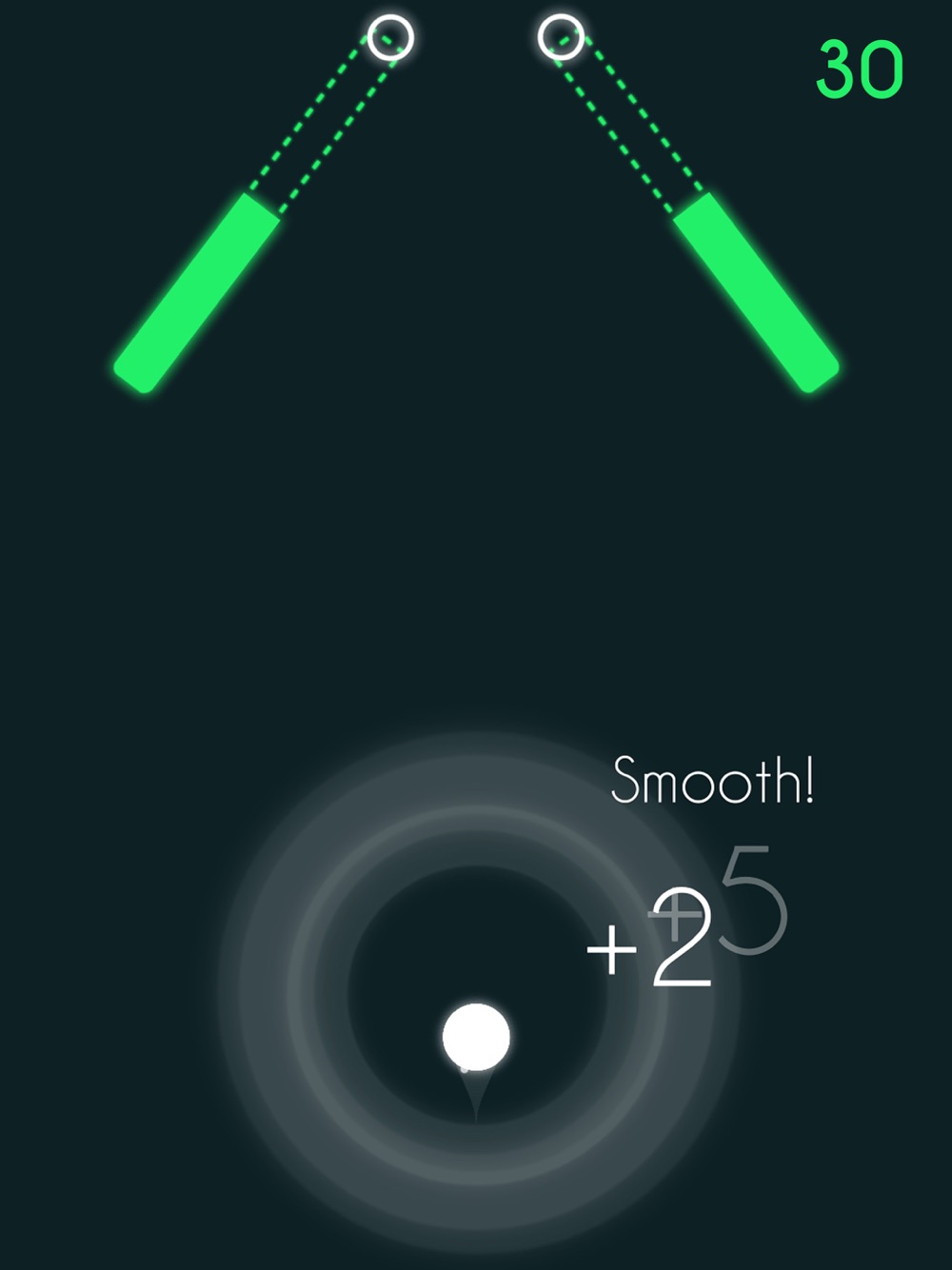Tap the glowing white ball
Viewport: 952px width, 1270px height.
(x=476, y=1037)
